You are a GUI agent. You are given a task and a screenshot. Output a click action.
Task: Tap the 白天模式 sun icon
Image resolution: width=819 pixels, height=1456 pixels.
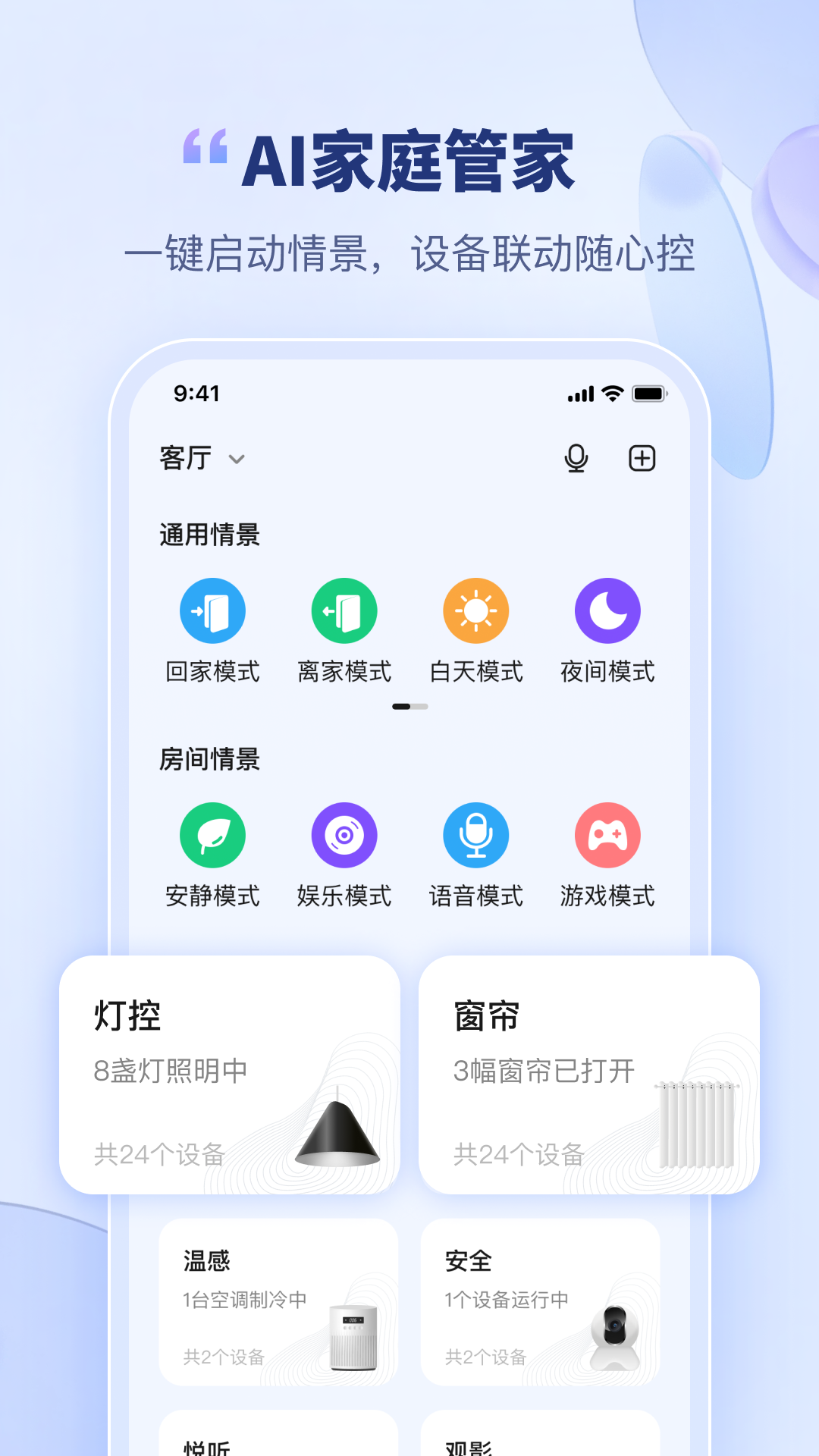pyautogui.click(x=475, y=610)
